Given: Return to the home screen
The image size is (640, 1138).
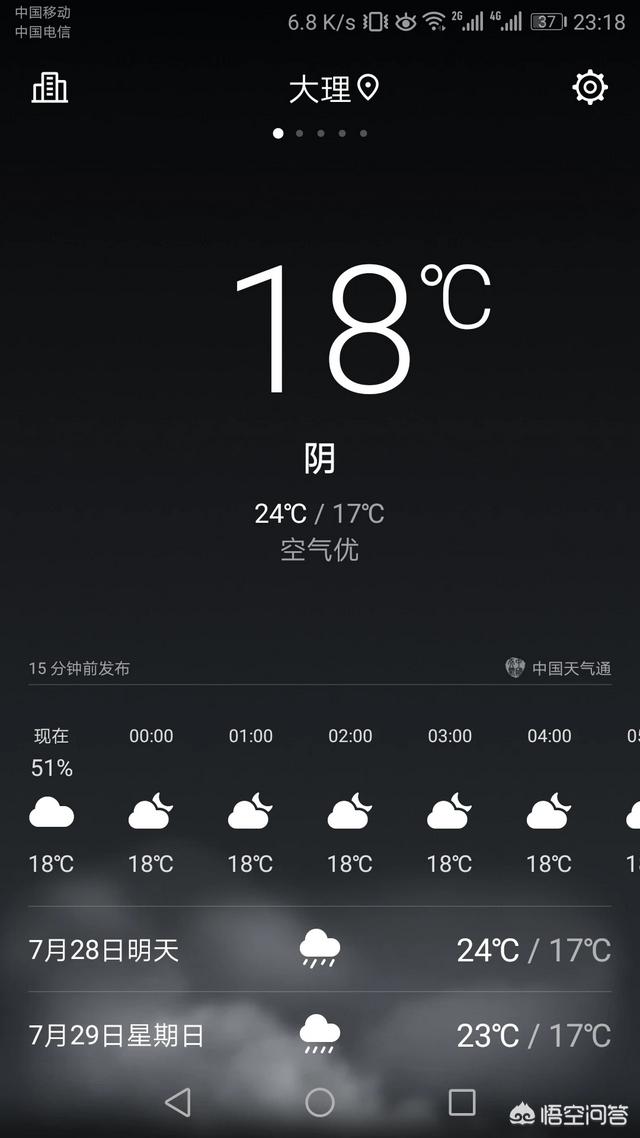Looking at the screenshot, I should (x=320, y=1102).
